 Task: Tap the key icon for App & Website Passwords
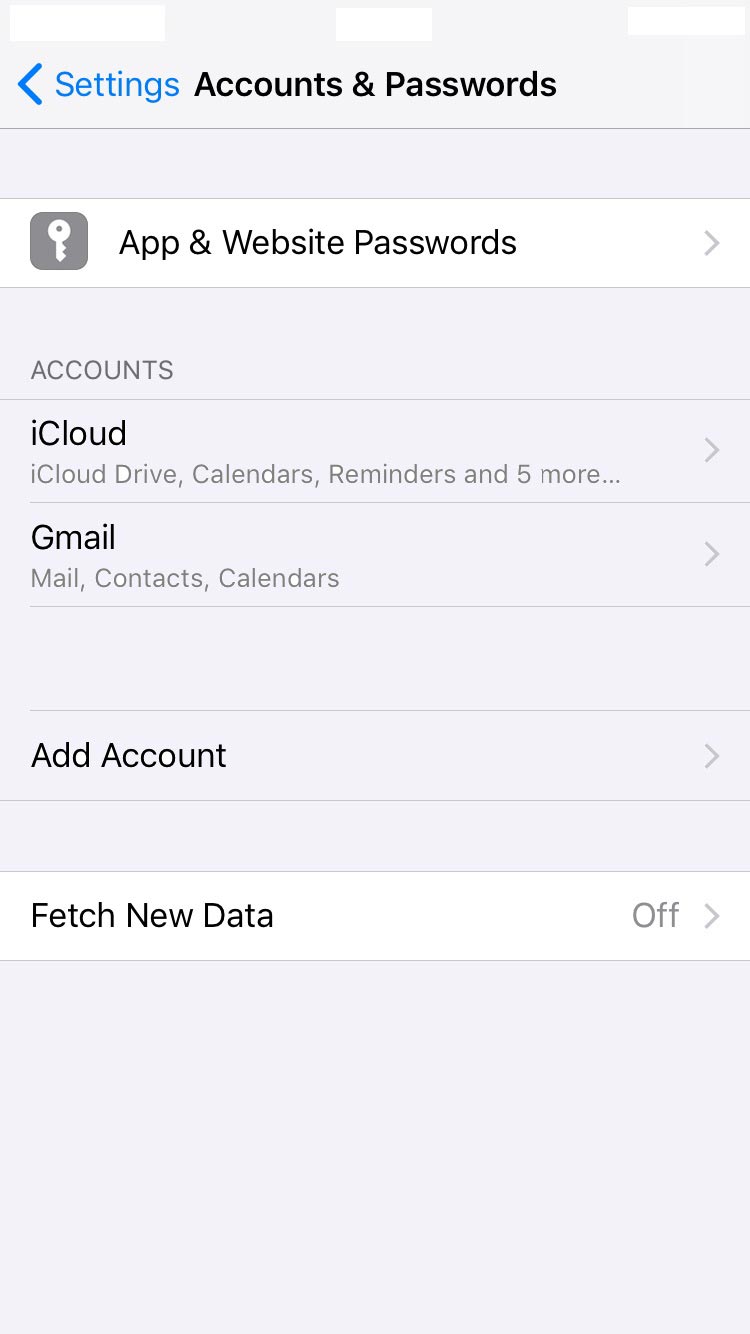[x=58, y=242]
